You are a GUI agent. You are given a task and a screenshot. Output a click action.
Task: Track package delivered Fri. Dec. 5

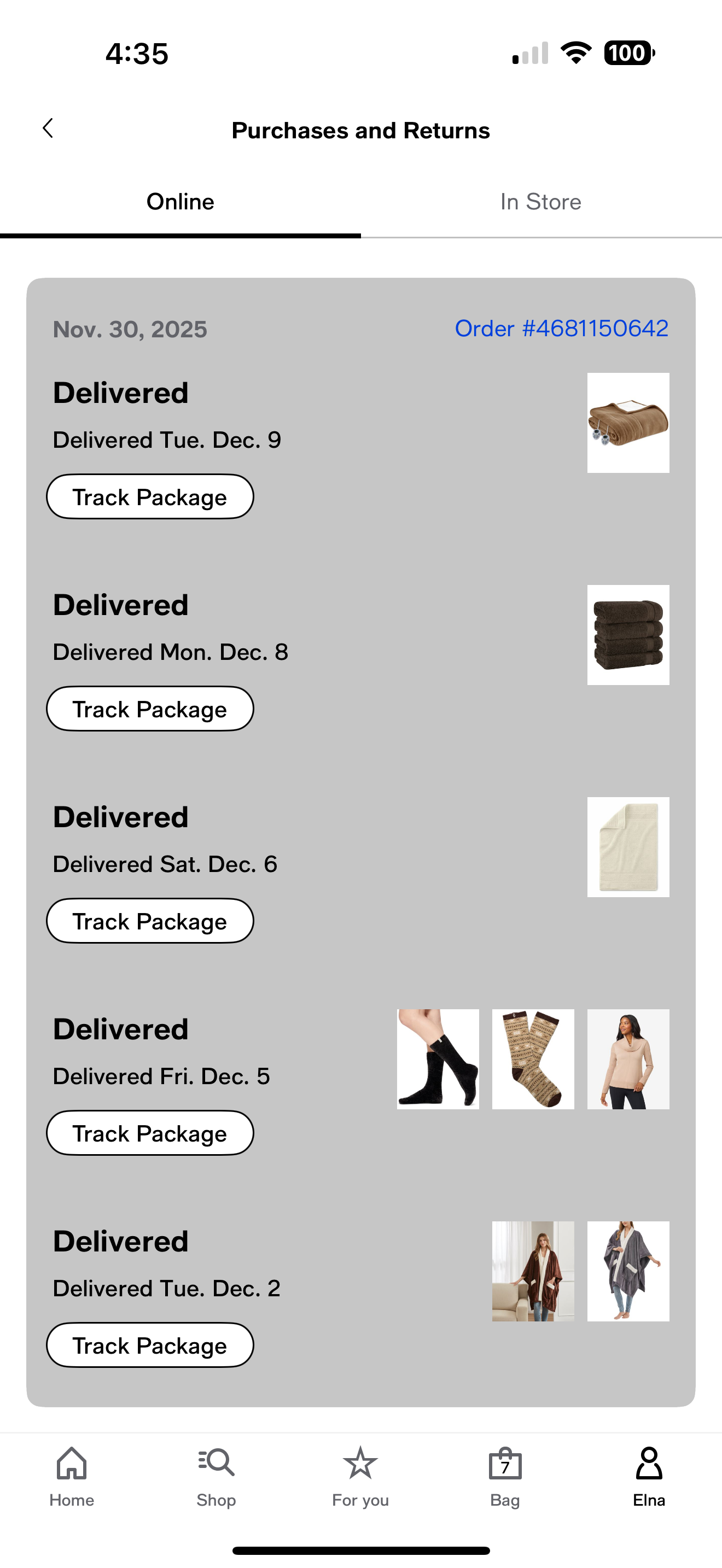coord(150,1133)
